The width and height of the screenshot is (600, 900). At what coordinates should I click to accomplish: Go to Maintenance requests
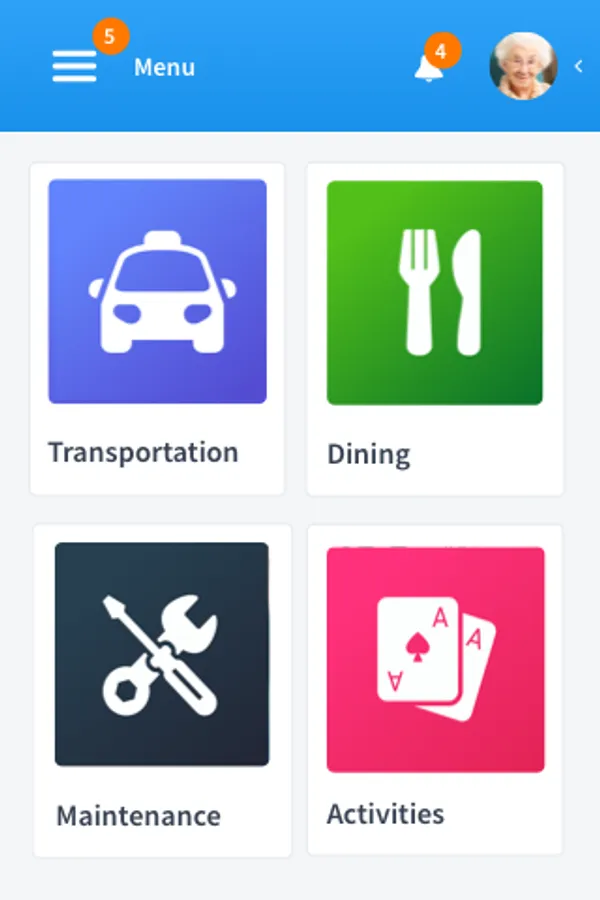pyautogui.click(x=162, y=690)
